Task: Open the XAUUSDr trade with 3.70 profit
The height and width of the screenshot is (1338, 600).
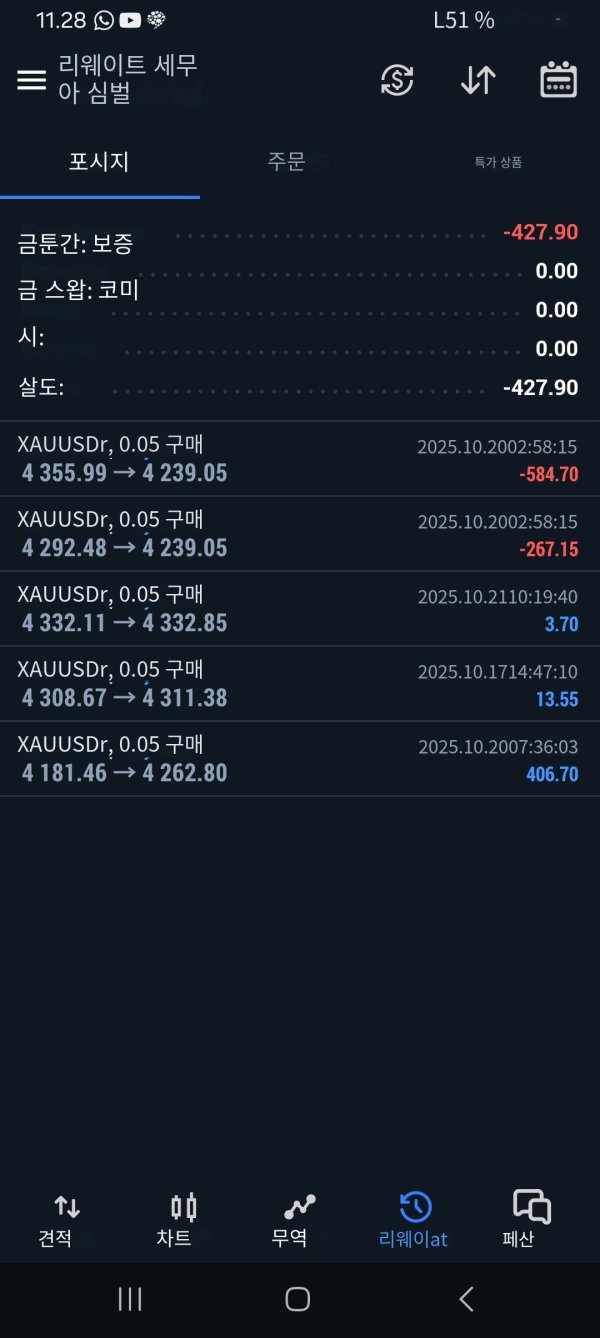Action: coord(298,609)
